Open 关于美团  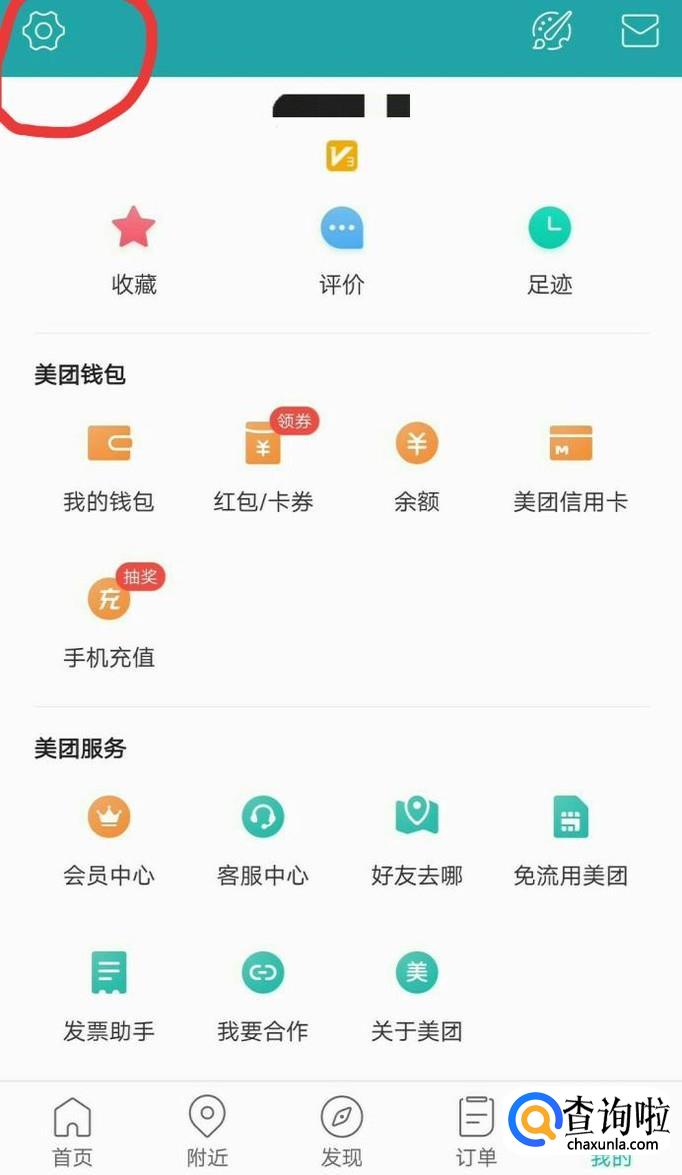(417, 995)
